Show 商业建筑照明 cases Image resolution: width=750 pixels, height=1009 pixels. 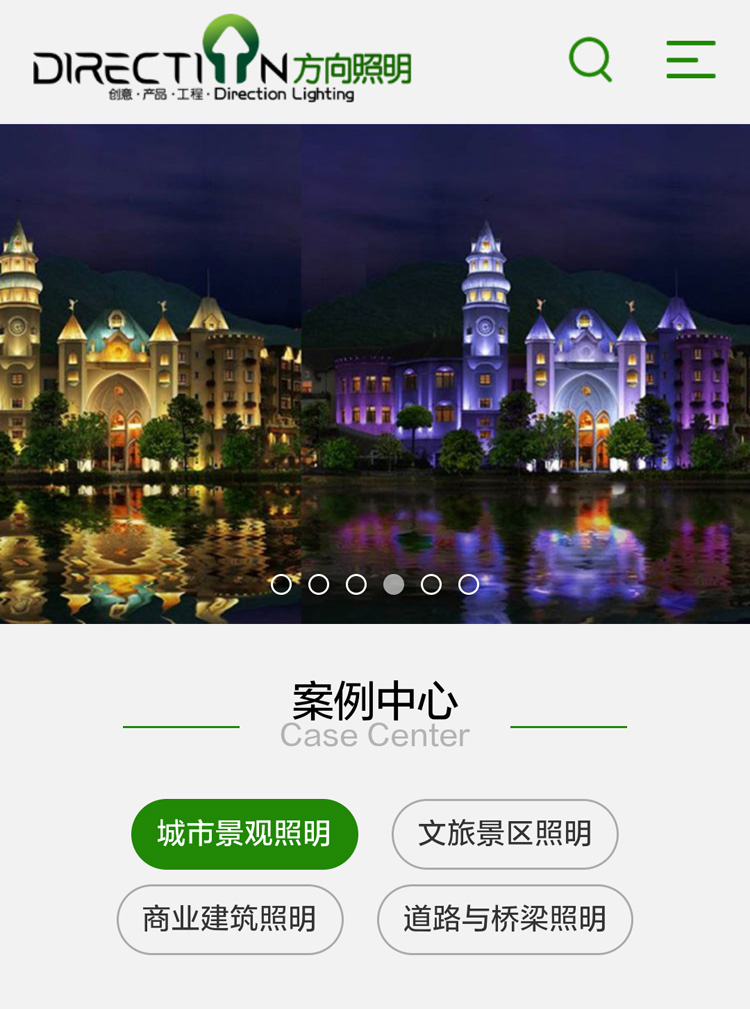229,919
